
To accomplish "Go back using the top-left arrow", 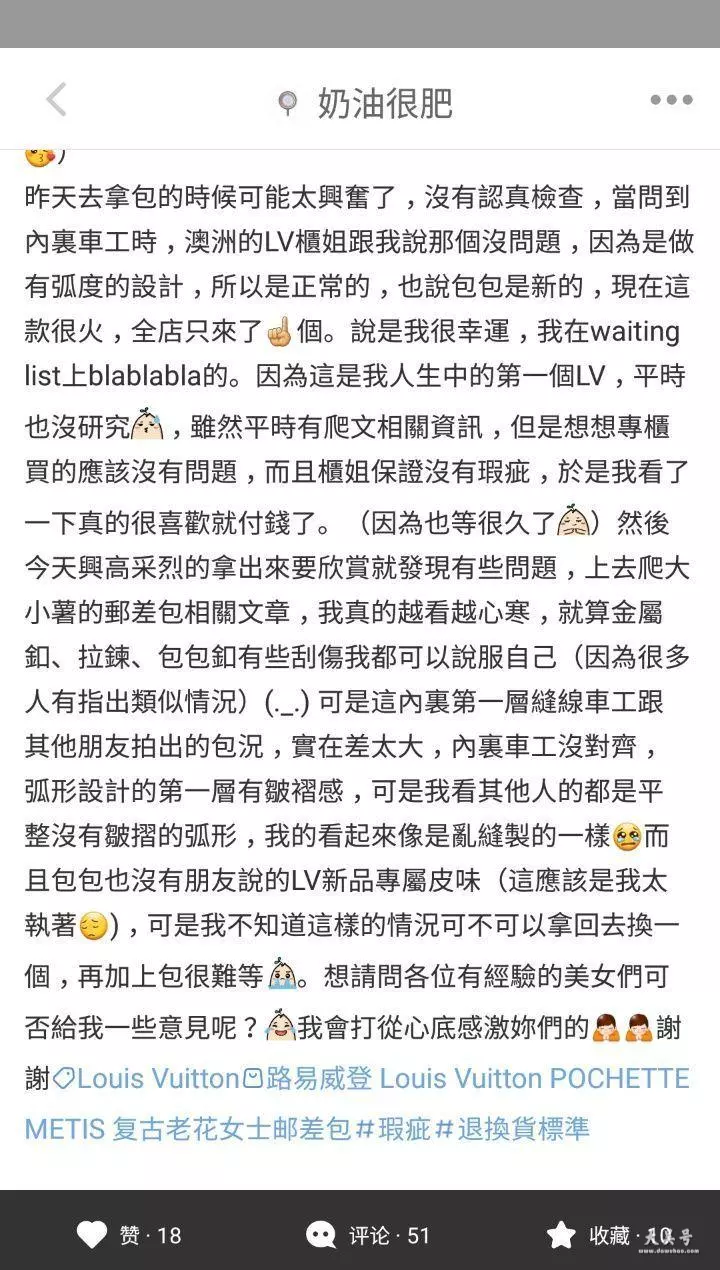I will click(56, 100).
